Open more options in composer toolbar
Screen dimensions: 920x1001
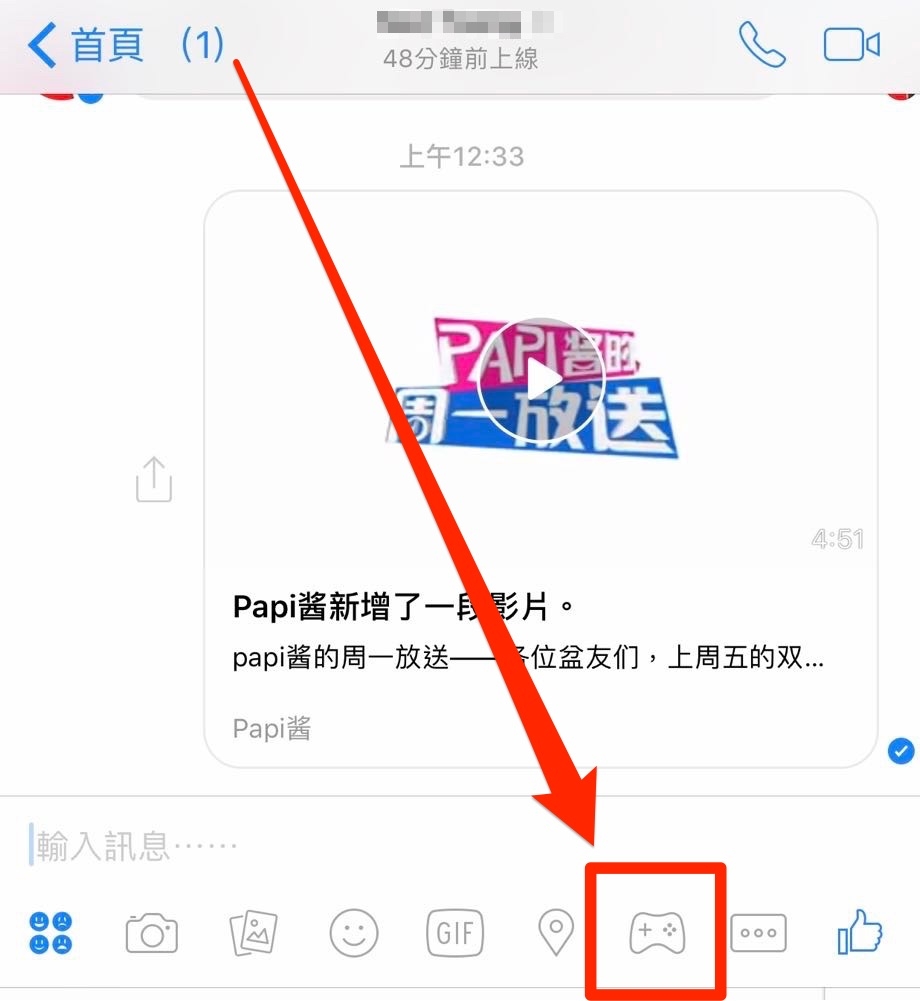[759, 934]
